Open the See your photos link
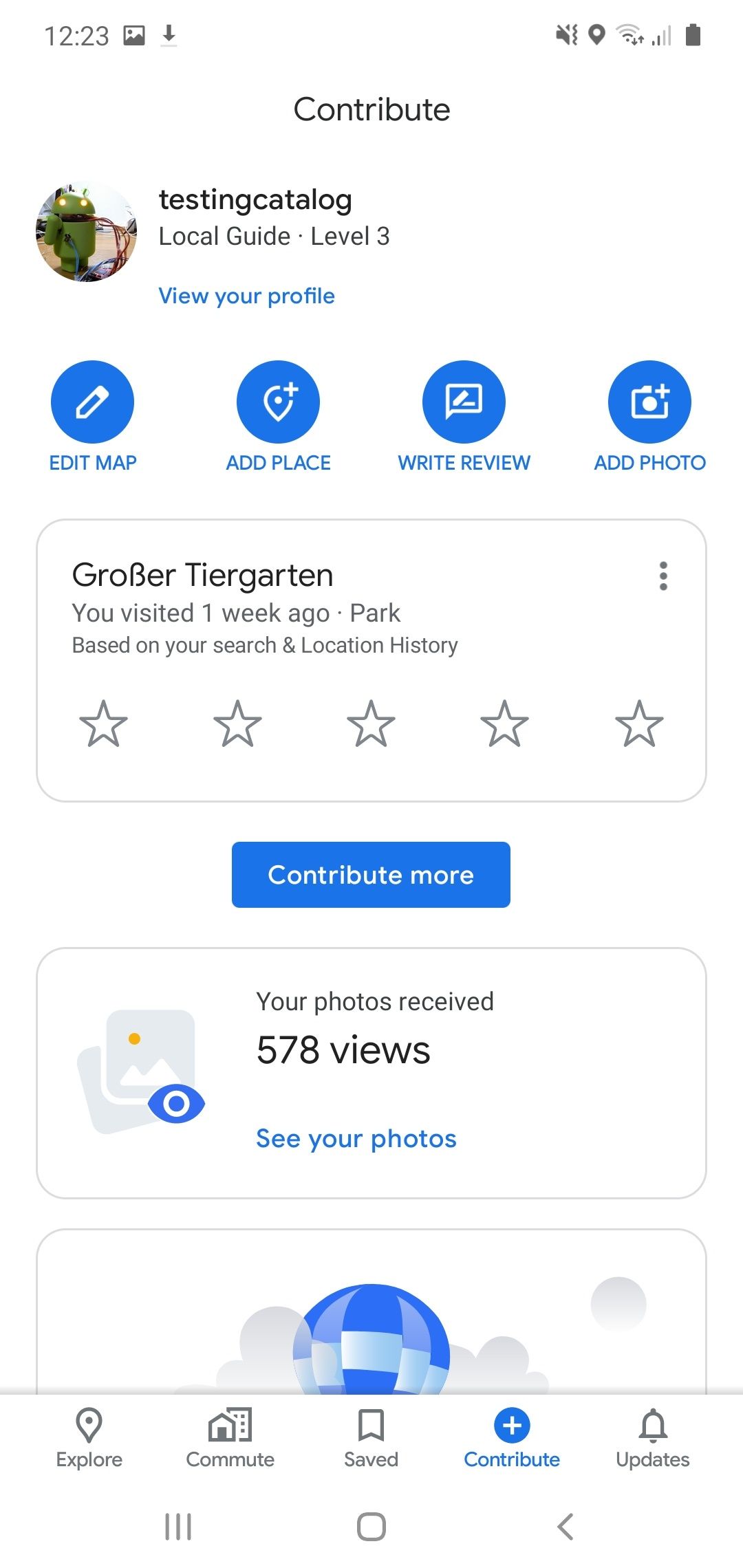This screenshot has height=1568, width=743. pyautogui.click(x=356, y=1139)
